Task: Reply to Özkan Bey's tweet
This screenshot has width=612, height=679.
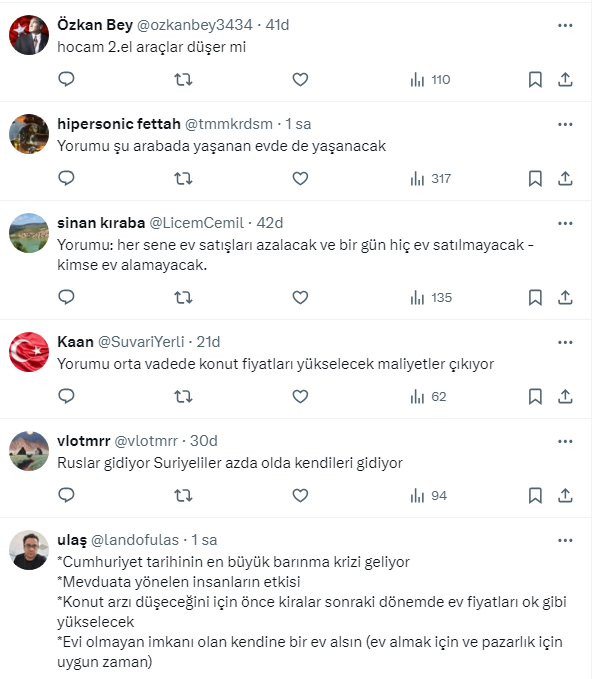Action: (66, 79)
